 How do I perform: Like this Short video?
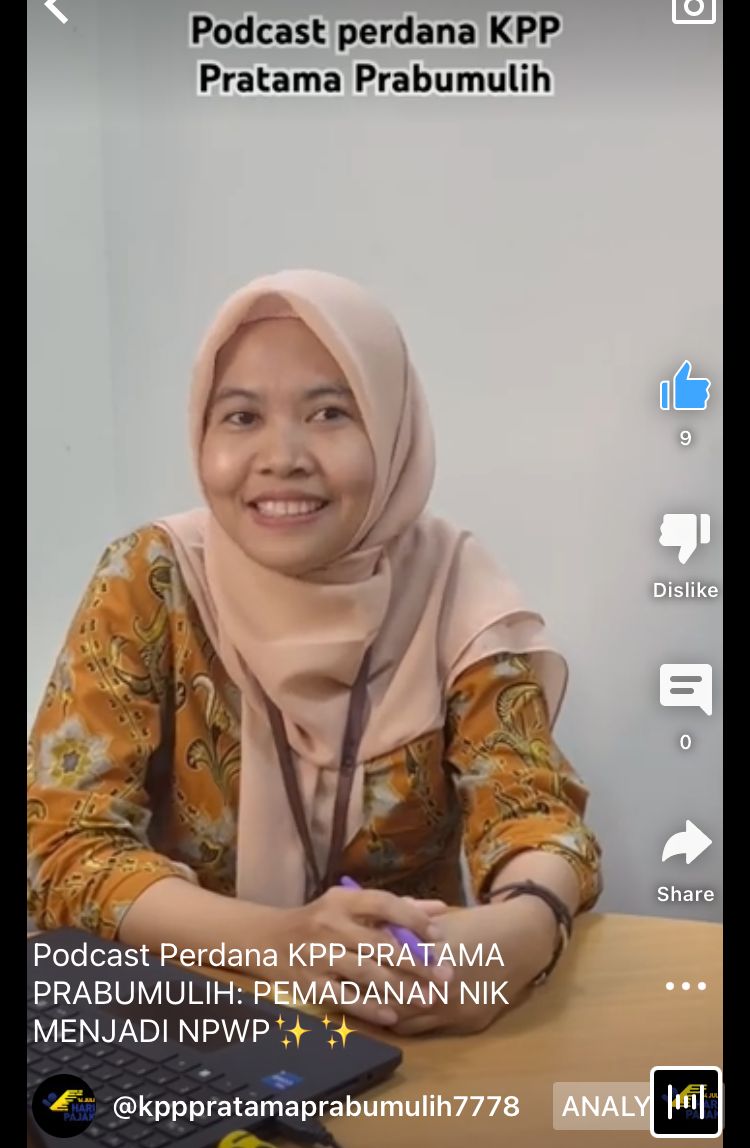coord(685,387)
